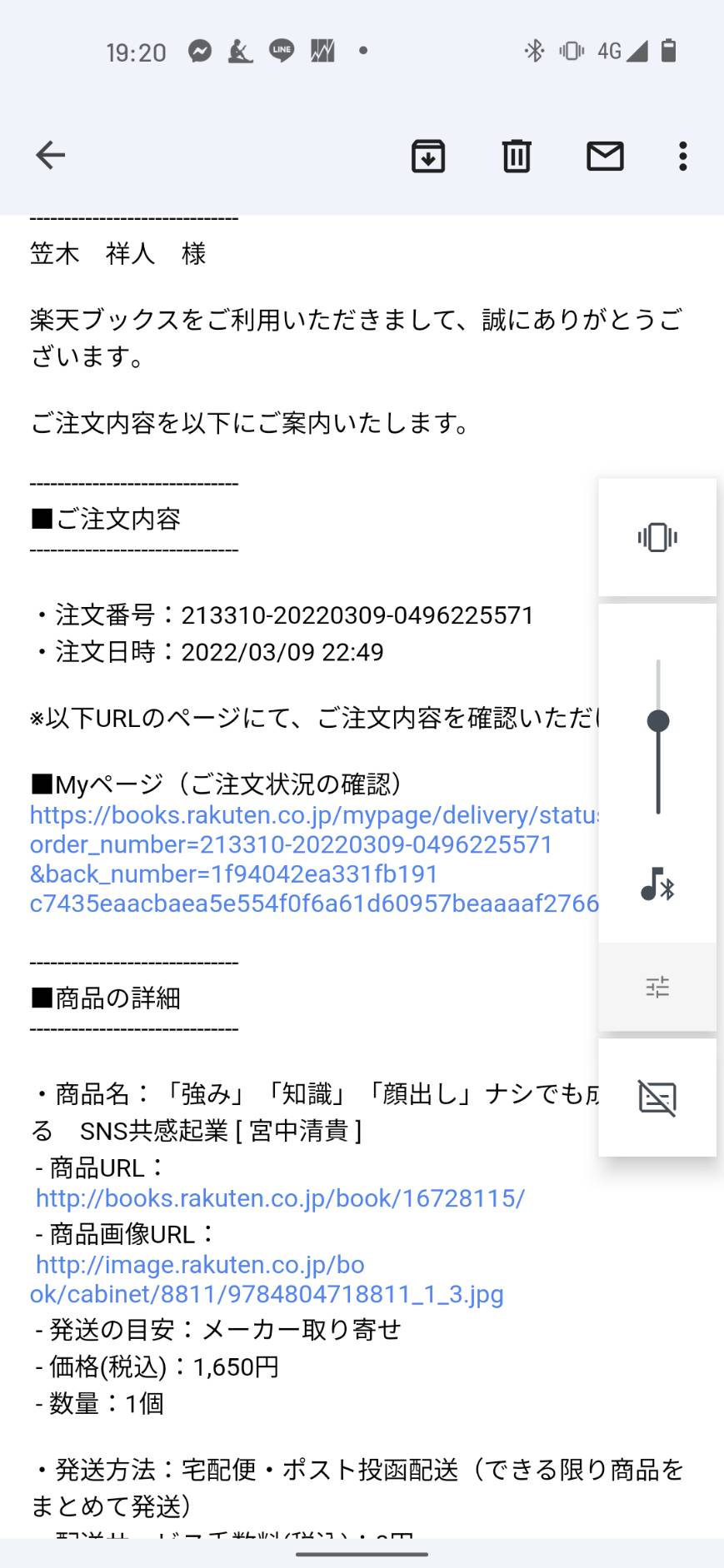Open the volume settings sliders icon

pyautogui.click(x=657, y=987)
